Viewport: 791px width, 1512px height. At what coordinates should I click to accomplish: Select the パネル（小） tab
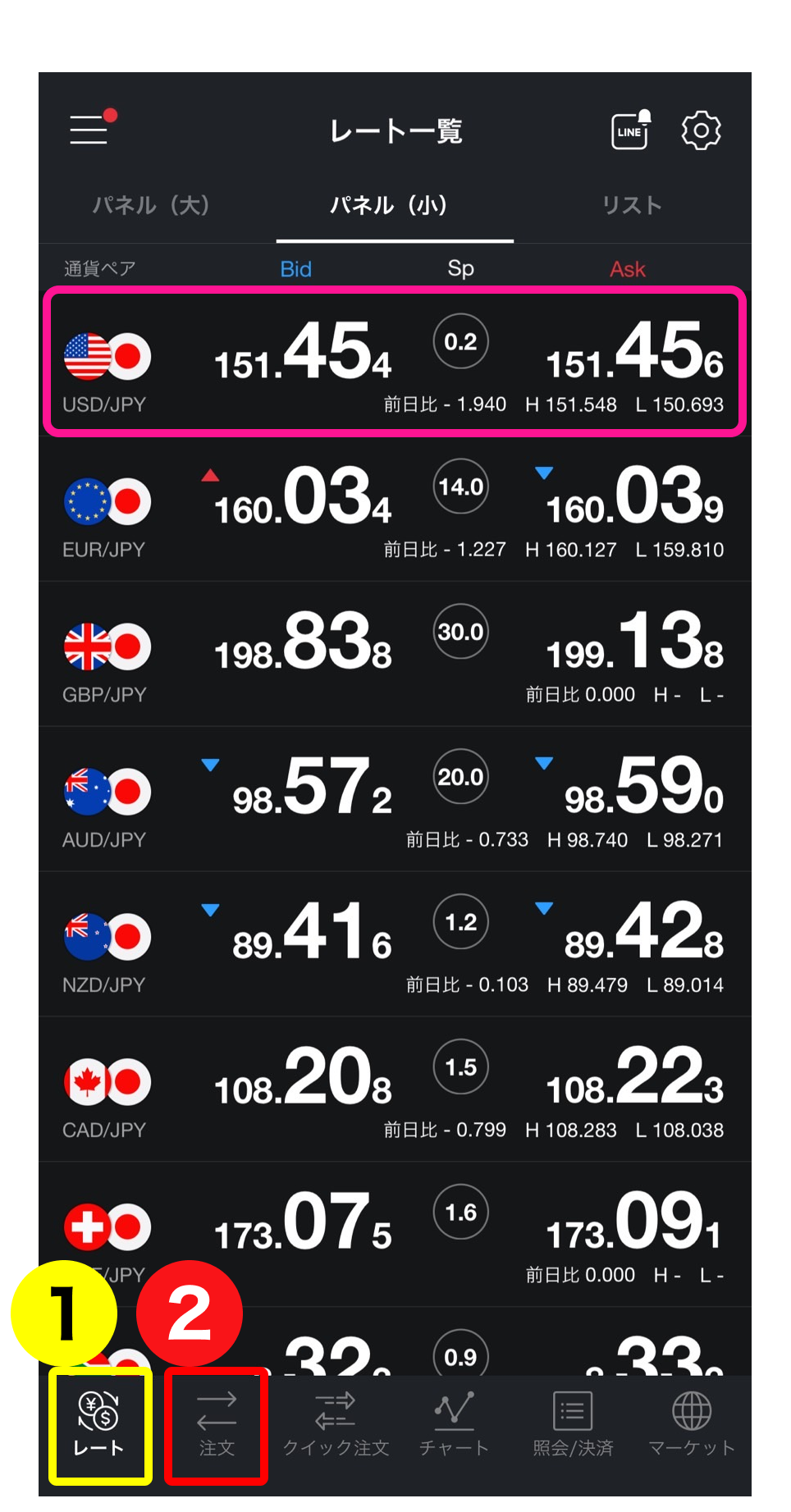coord(389,205)
